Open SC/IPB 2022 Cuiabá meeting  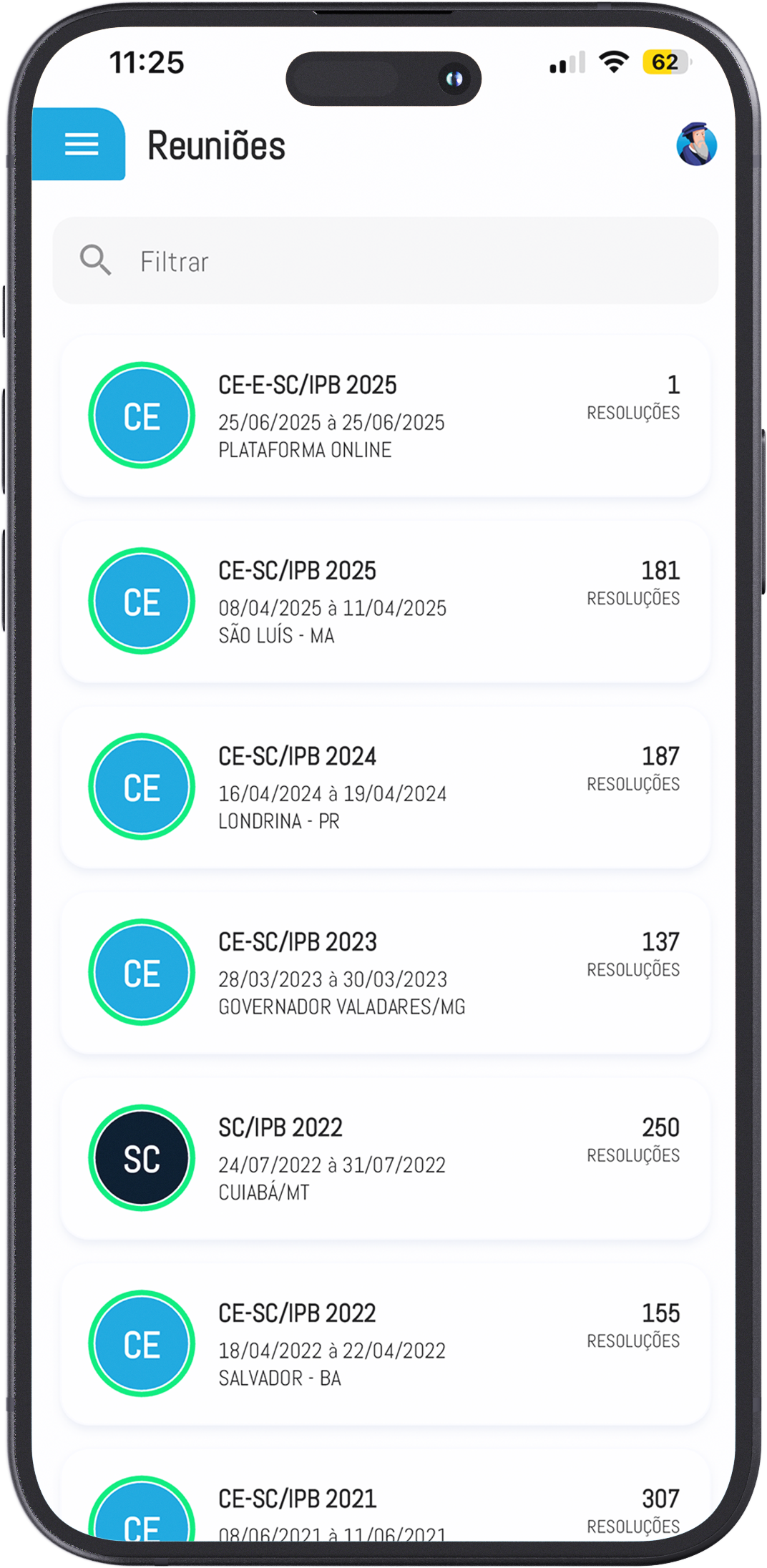click(385, 1159)
